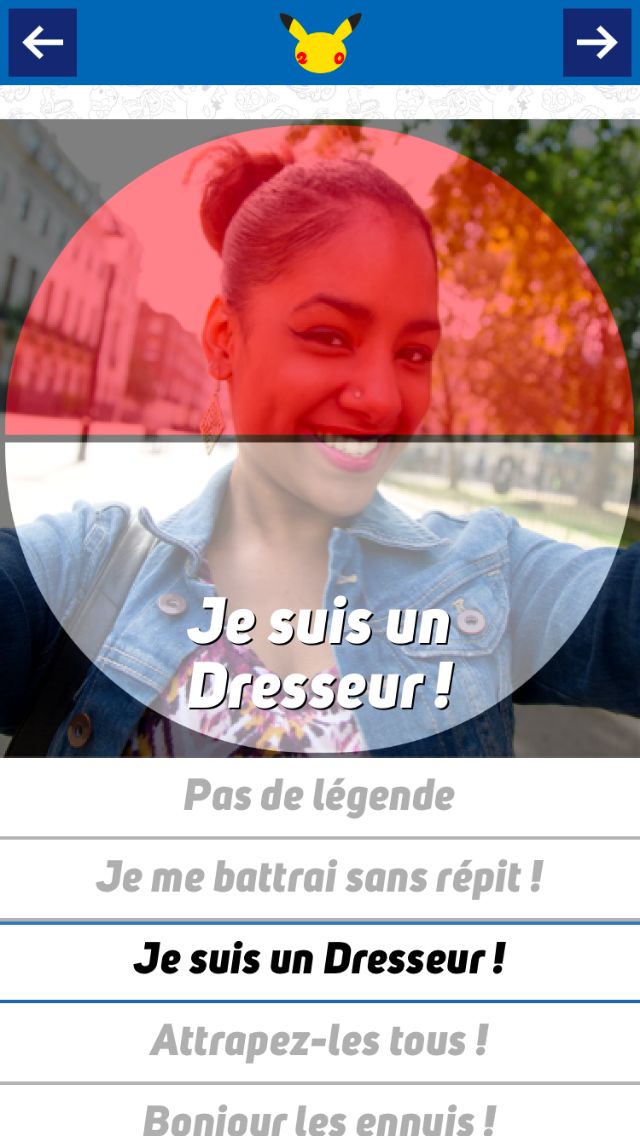The width and height of the screenshot is (640, 1136).
Task: Select the 'Pas de légende' caption option
Action: tap(320, 797)
